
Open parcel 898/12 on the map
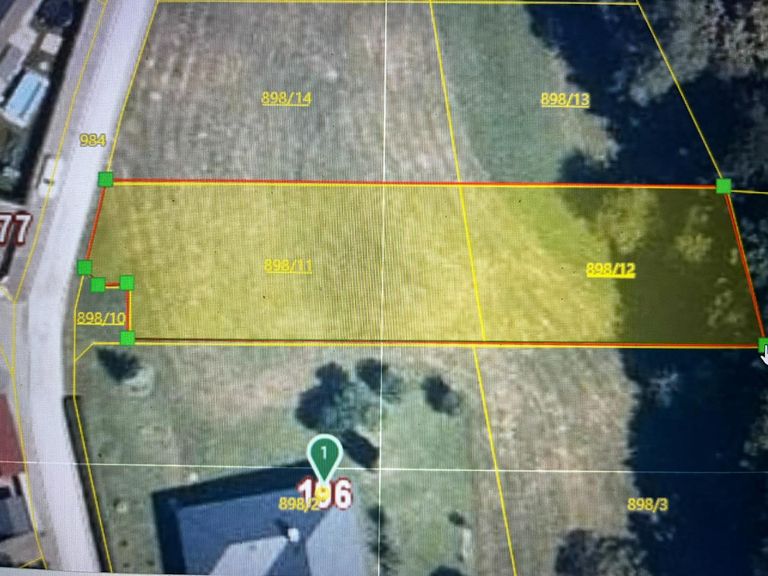coord(610,269)
